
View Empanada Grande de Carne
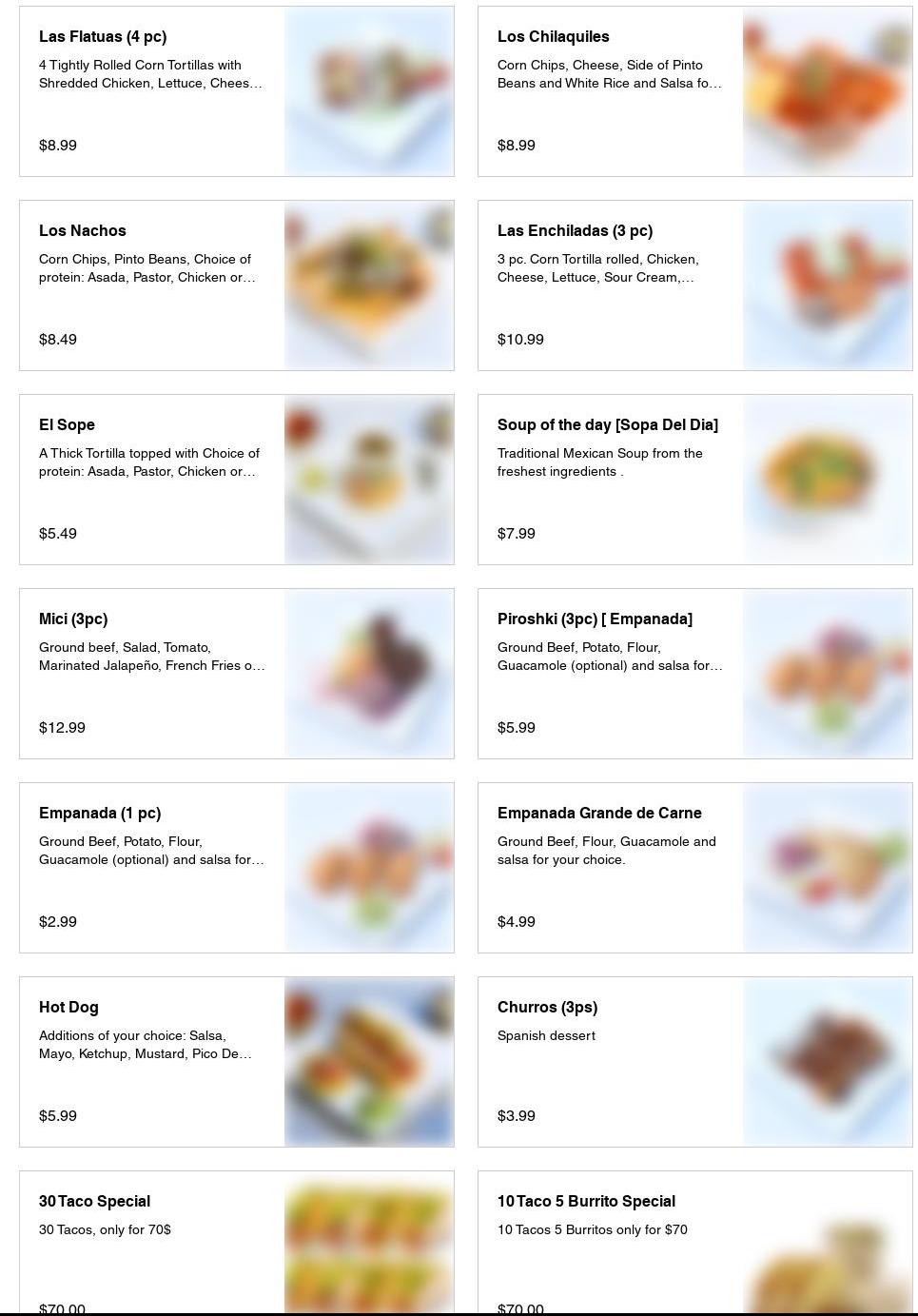click(x=694, y=868)
